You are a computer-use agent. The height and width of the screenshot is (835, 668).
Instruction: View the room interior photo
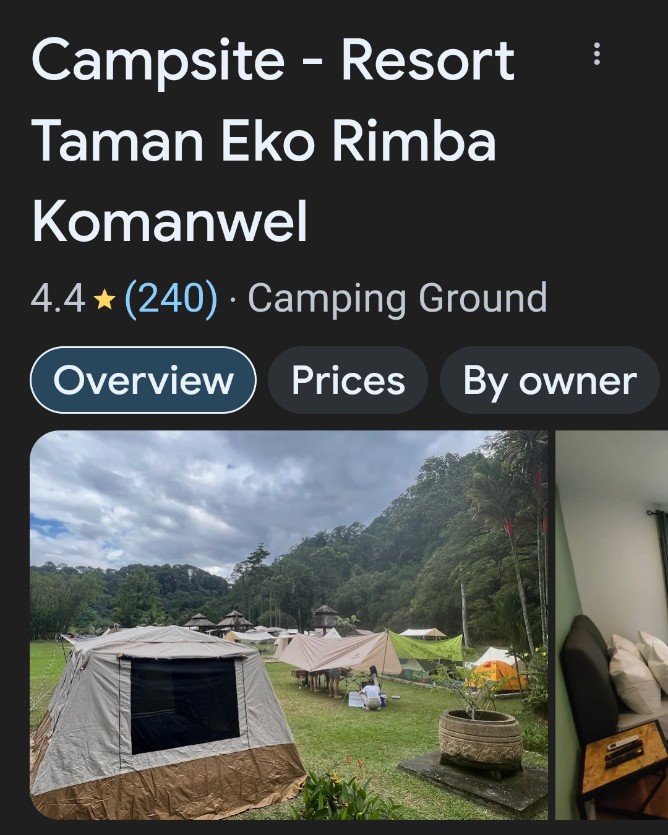(x=612, y=625)
